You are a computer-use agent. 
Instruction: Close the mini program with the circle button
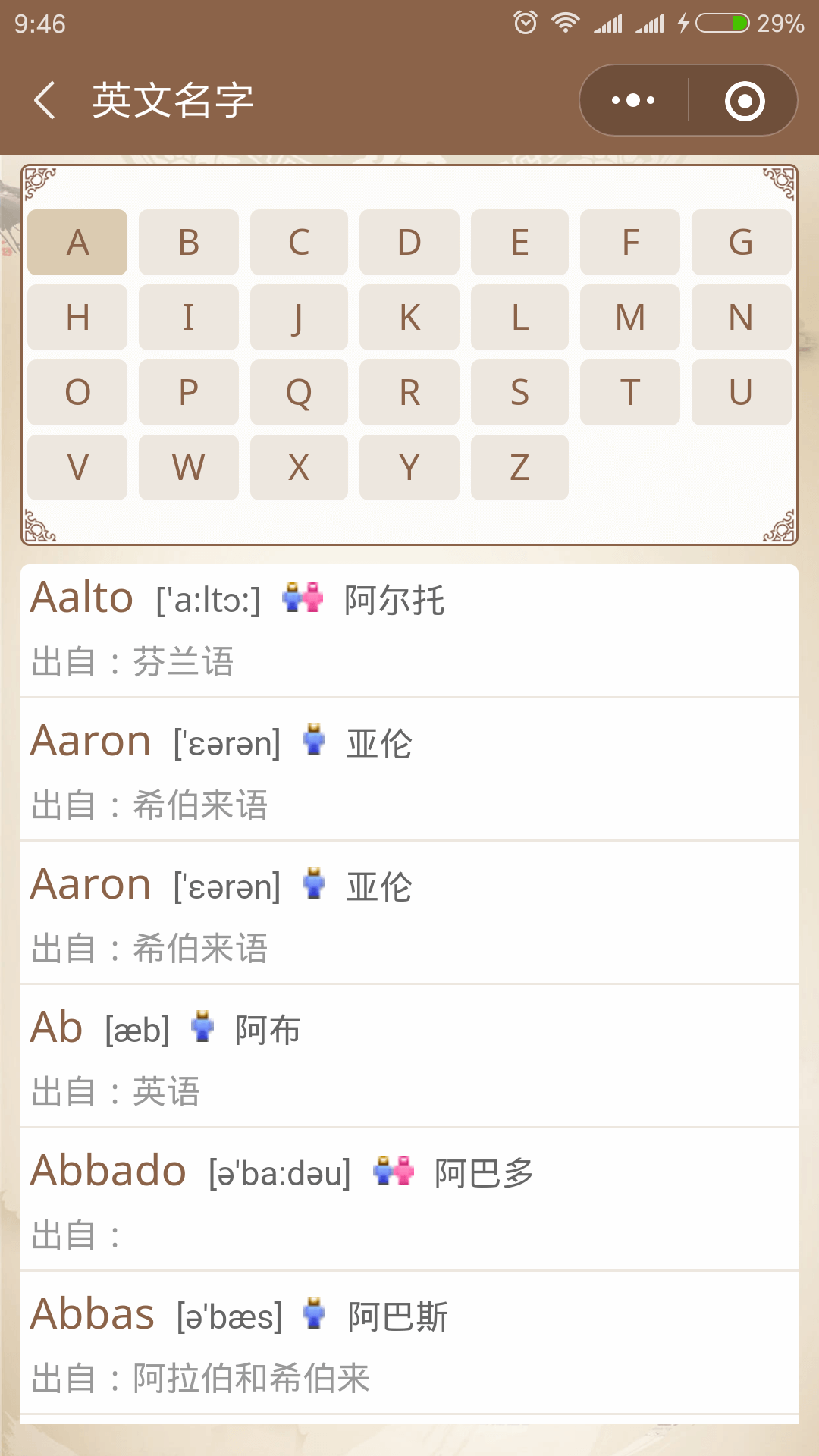(745, 100)
